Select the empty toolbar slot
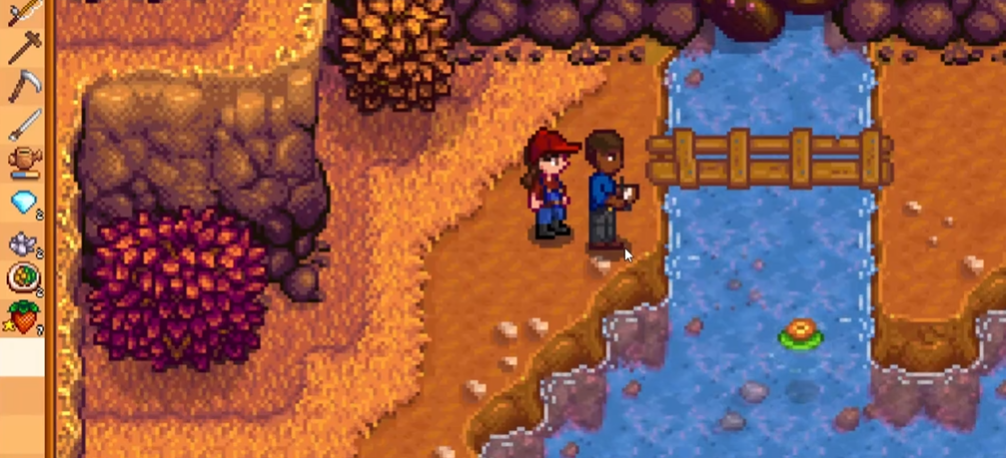Screen dimensions: 1006x458 pos(23,356)
